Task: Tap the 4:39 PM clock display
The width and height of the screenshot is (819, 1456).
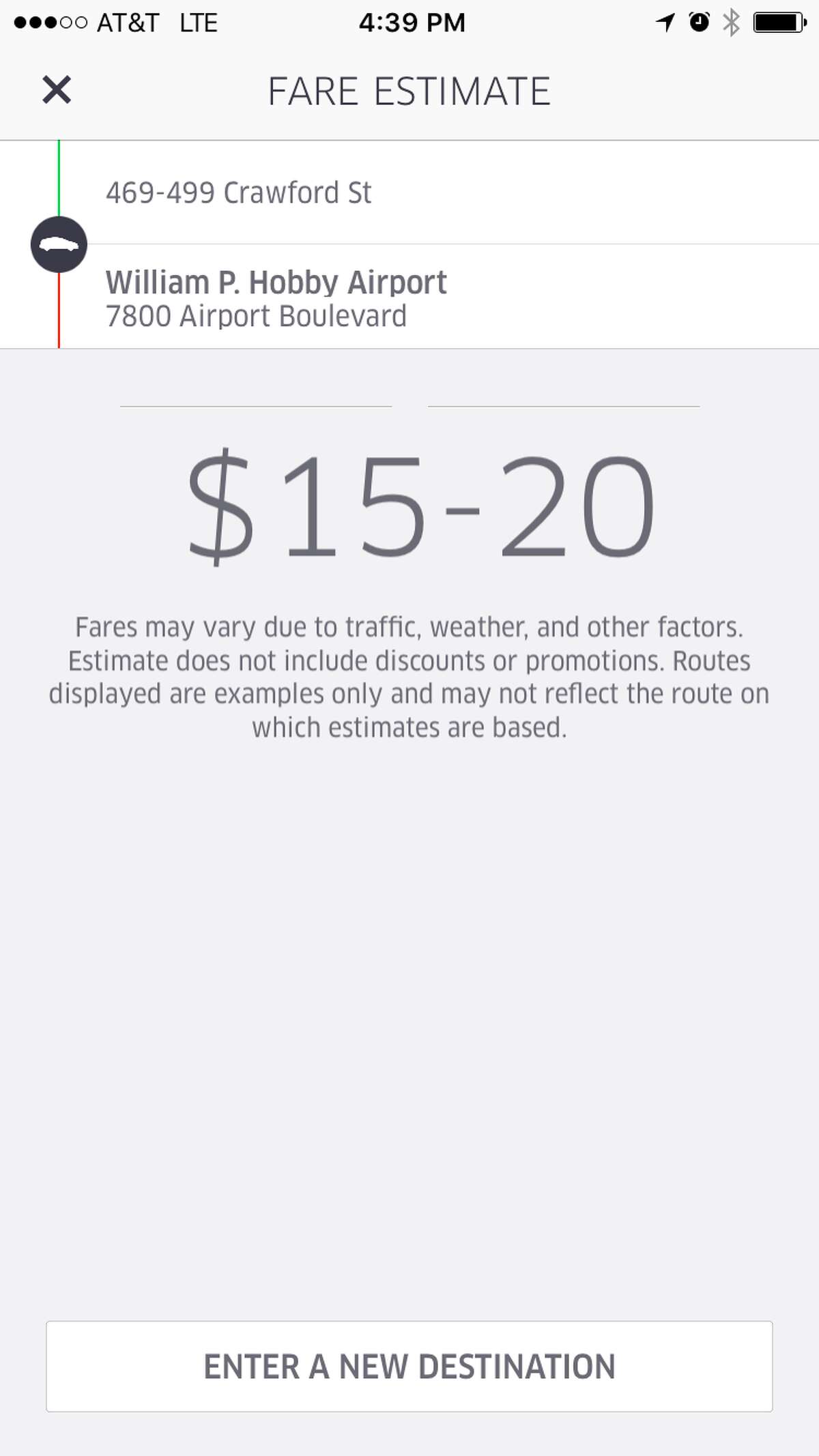Action: pos(410,23)
